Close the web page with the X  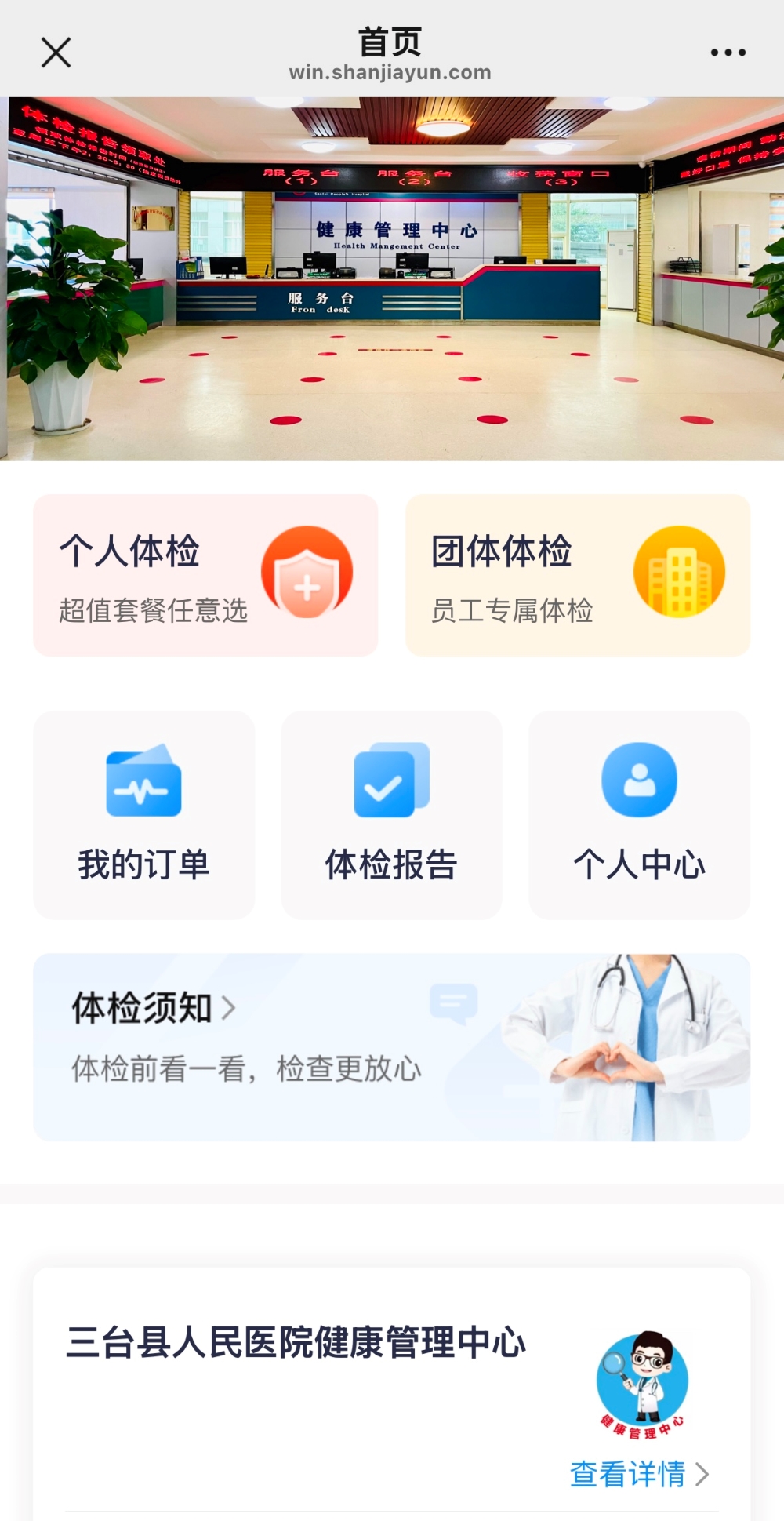tap(56, 53)
